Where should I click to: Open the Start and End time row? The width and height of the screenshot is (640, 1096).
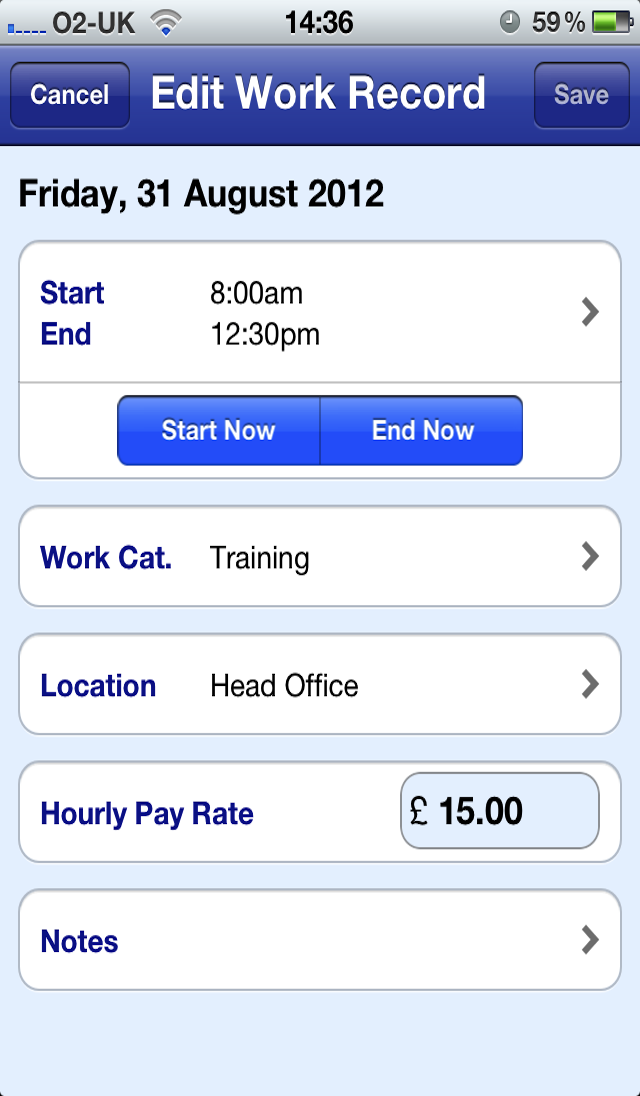tap(320, 313)
